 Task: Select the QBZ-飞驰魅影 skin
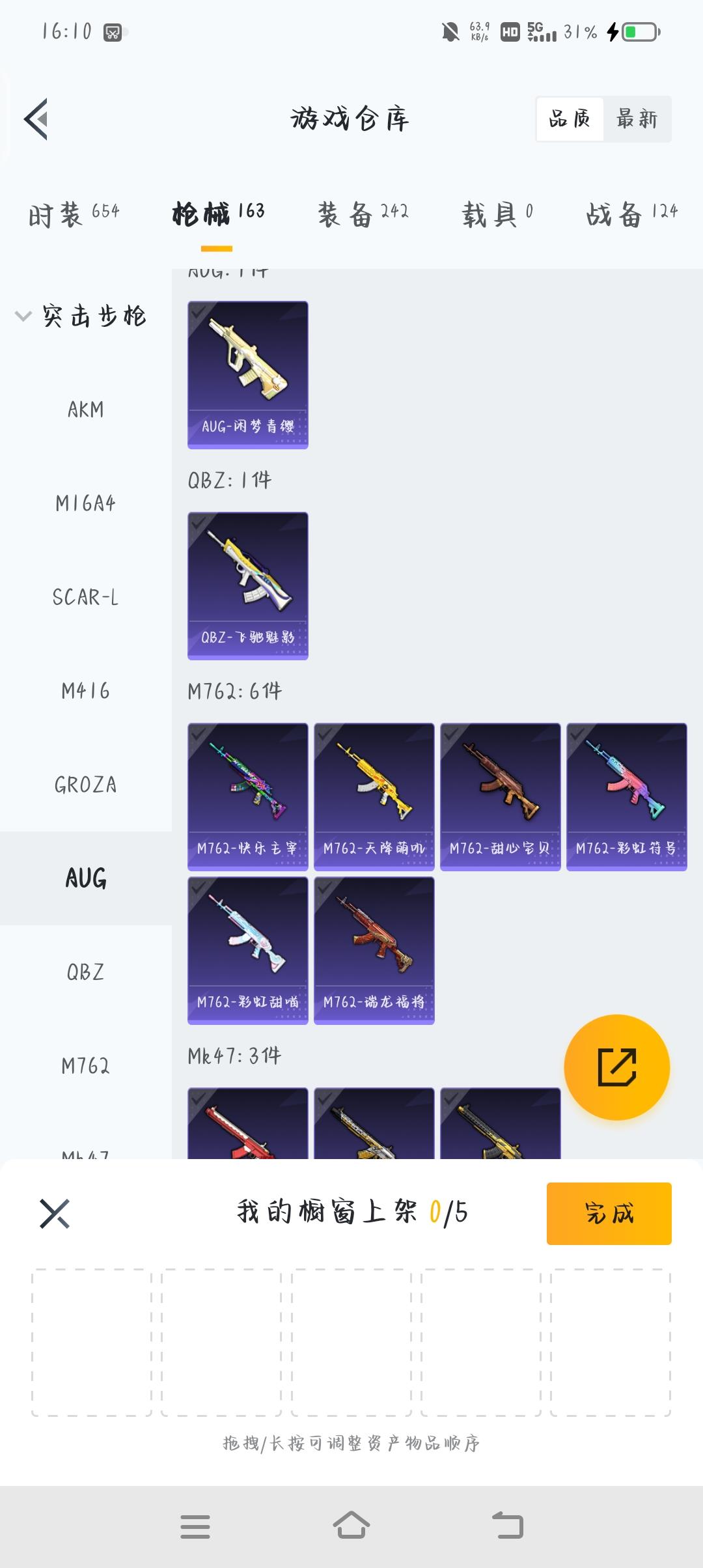248,585
